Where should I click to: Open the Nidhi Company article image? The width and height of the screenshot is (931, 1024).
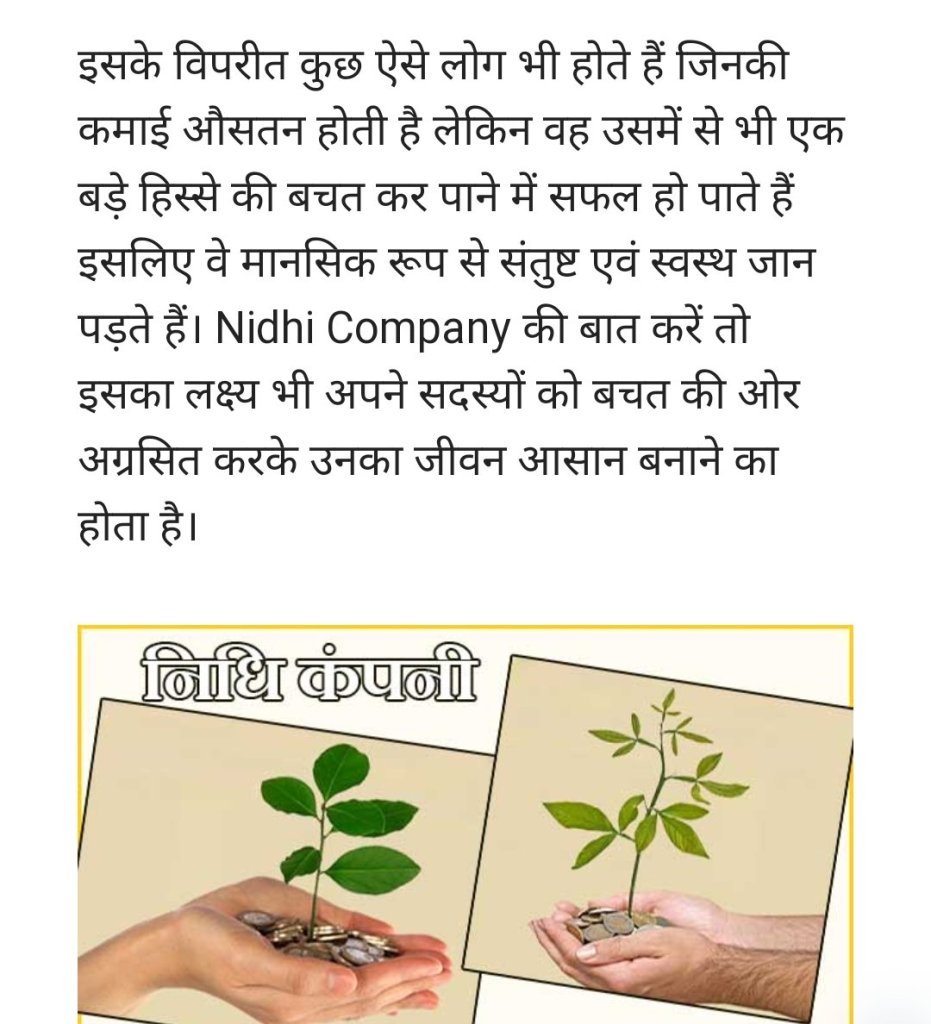(465, 822)
